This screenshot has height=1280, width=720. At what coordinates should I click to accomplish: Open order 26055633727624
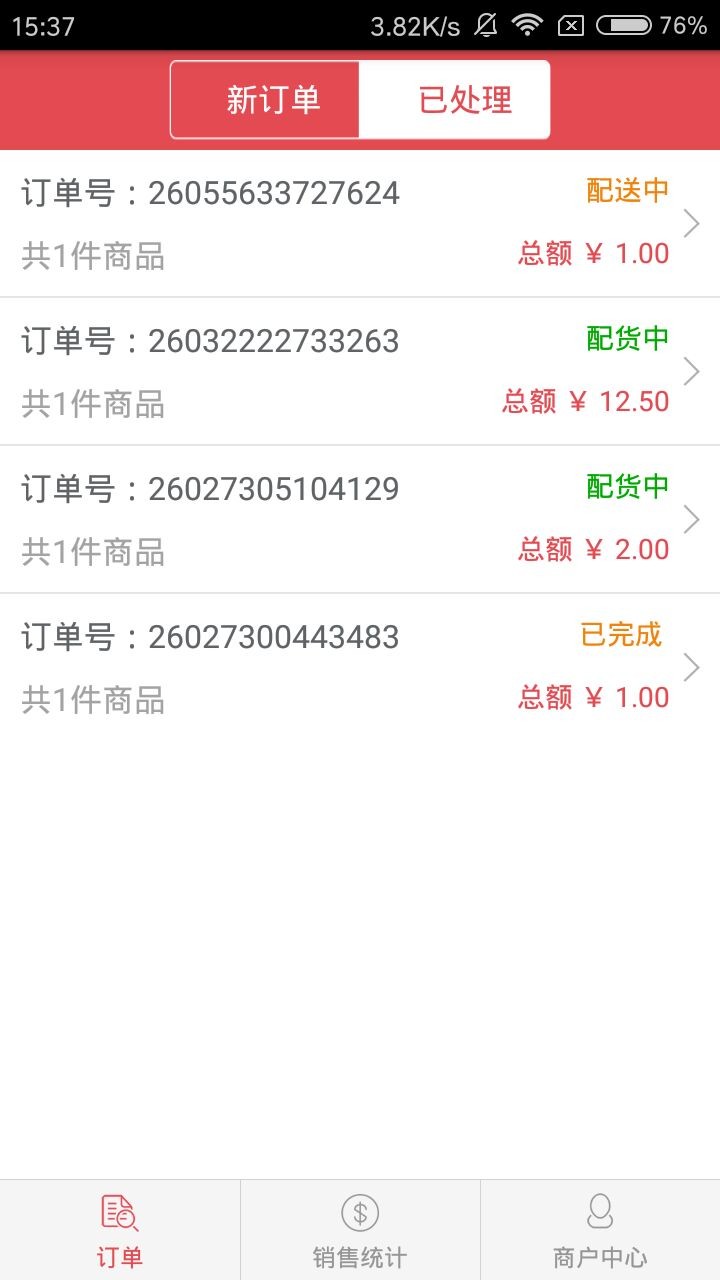360,223
